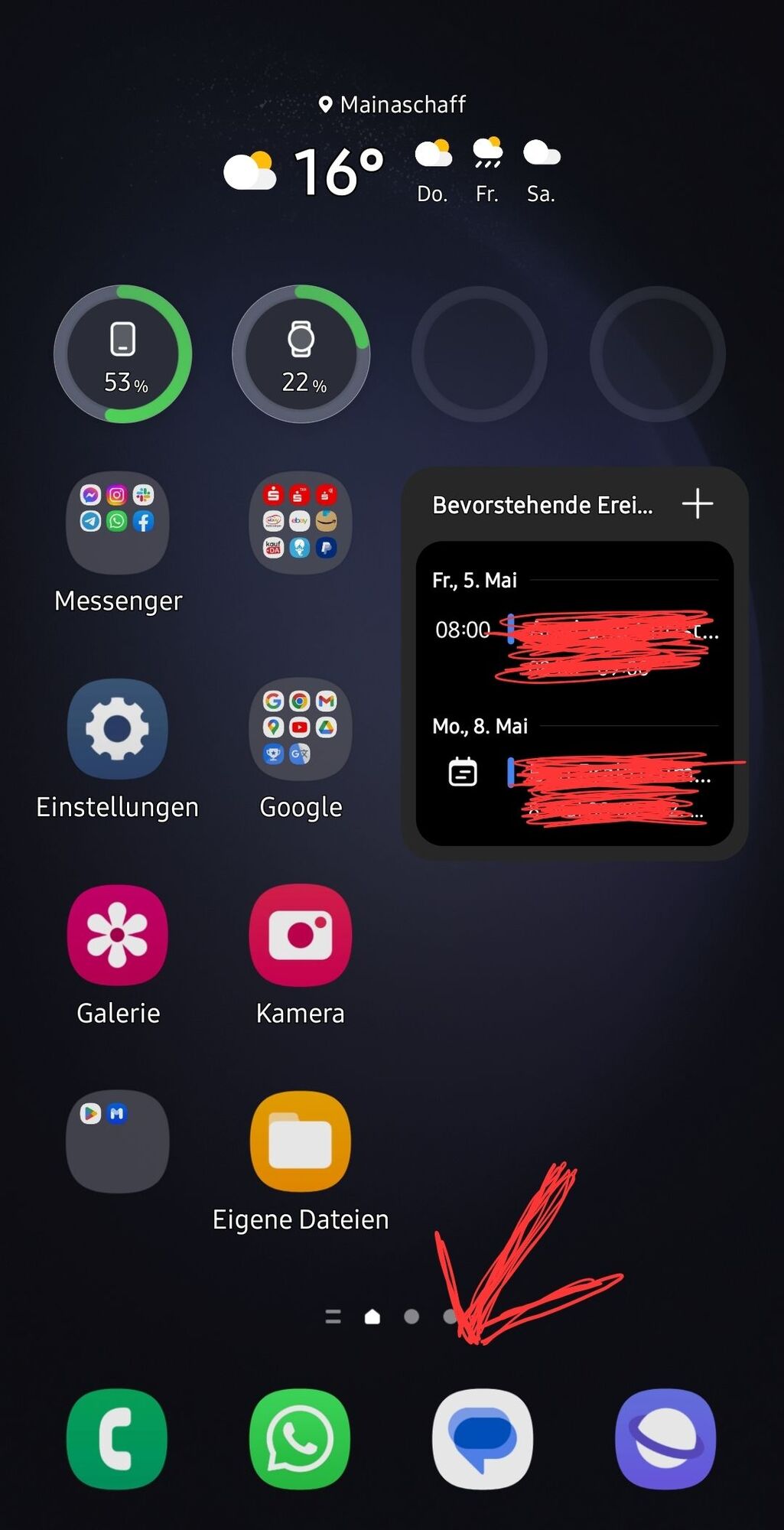The image size is (784, 1530).
Task: Check the phone battery widget at 53%
Action: point(123,354)
